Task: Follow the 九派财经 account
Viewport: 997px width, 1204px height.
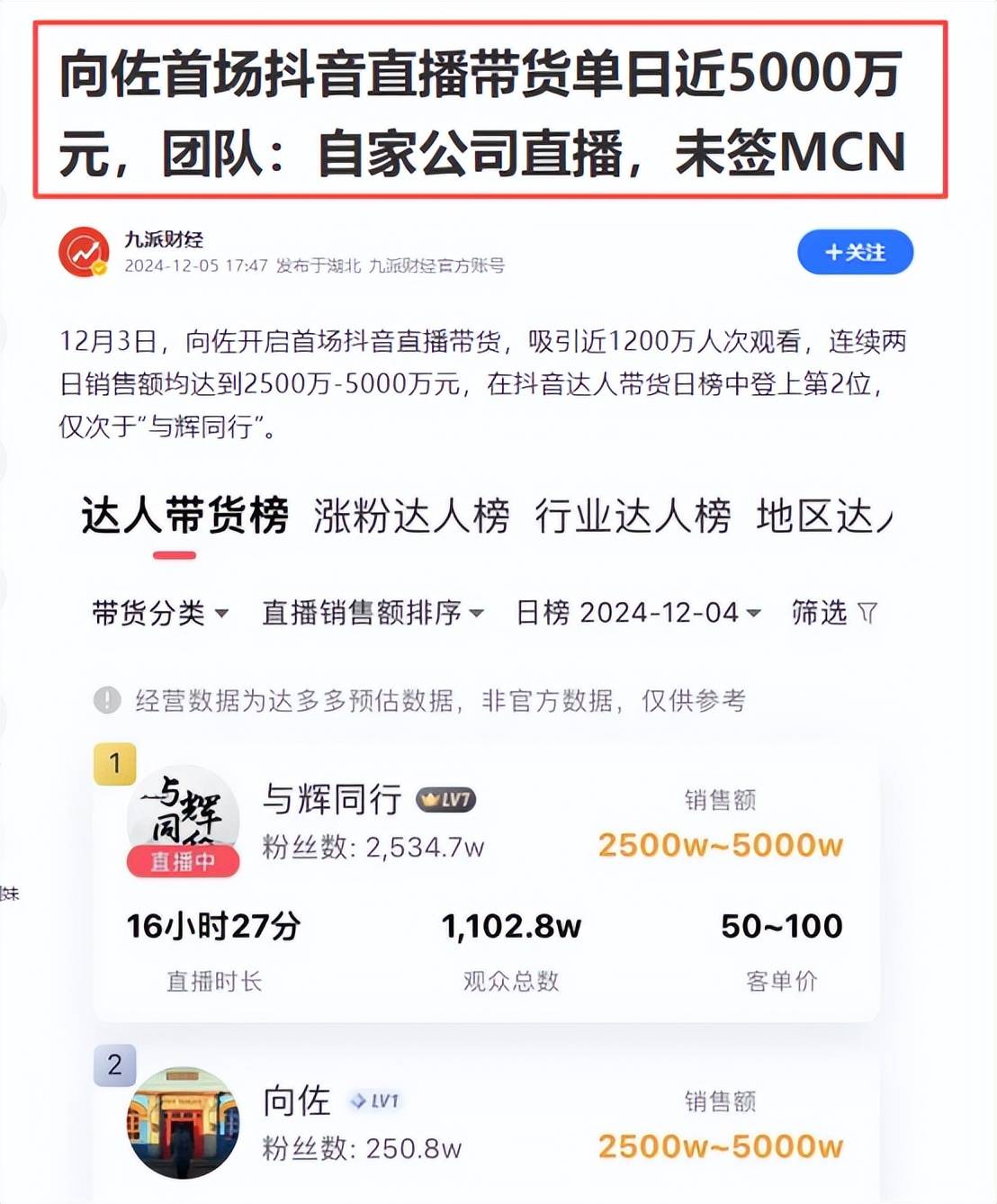Action: 855,253
